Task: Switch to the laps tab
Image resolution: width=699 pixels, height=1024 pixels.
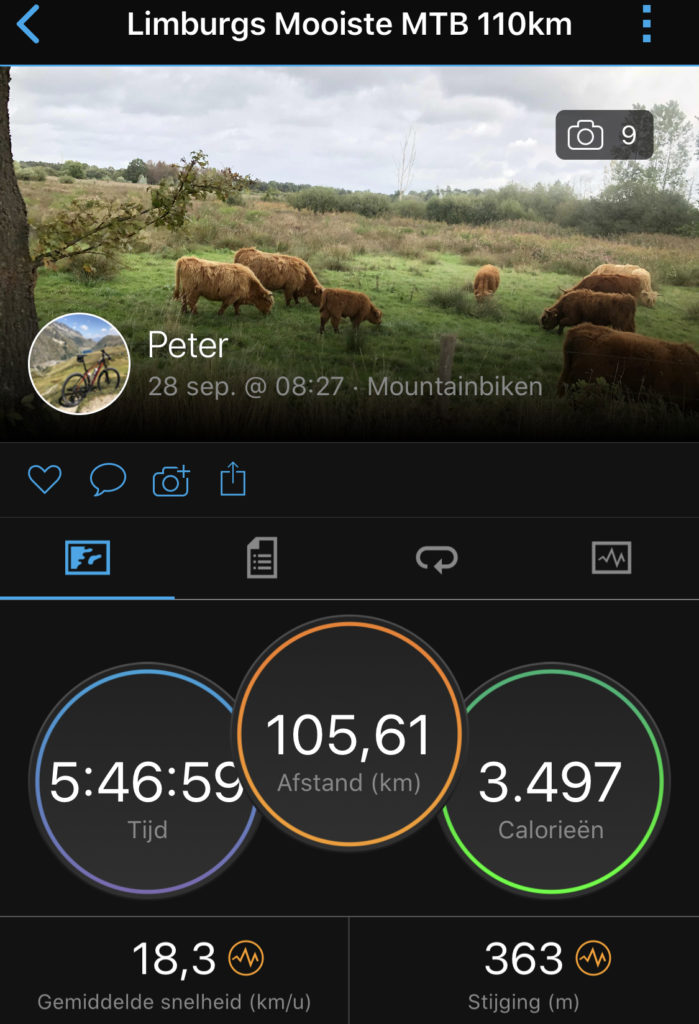Action: [436, 558]
